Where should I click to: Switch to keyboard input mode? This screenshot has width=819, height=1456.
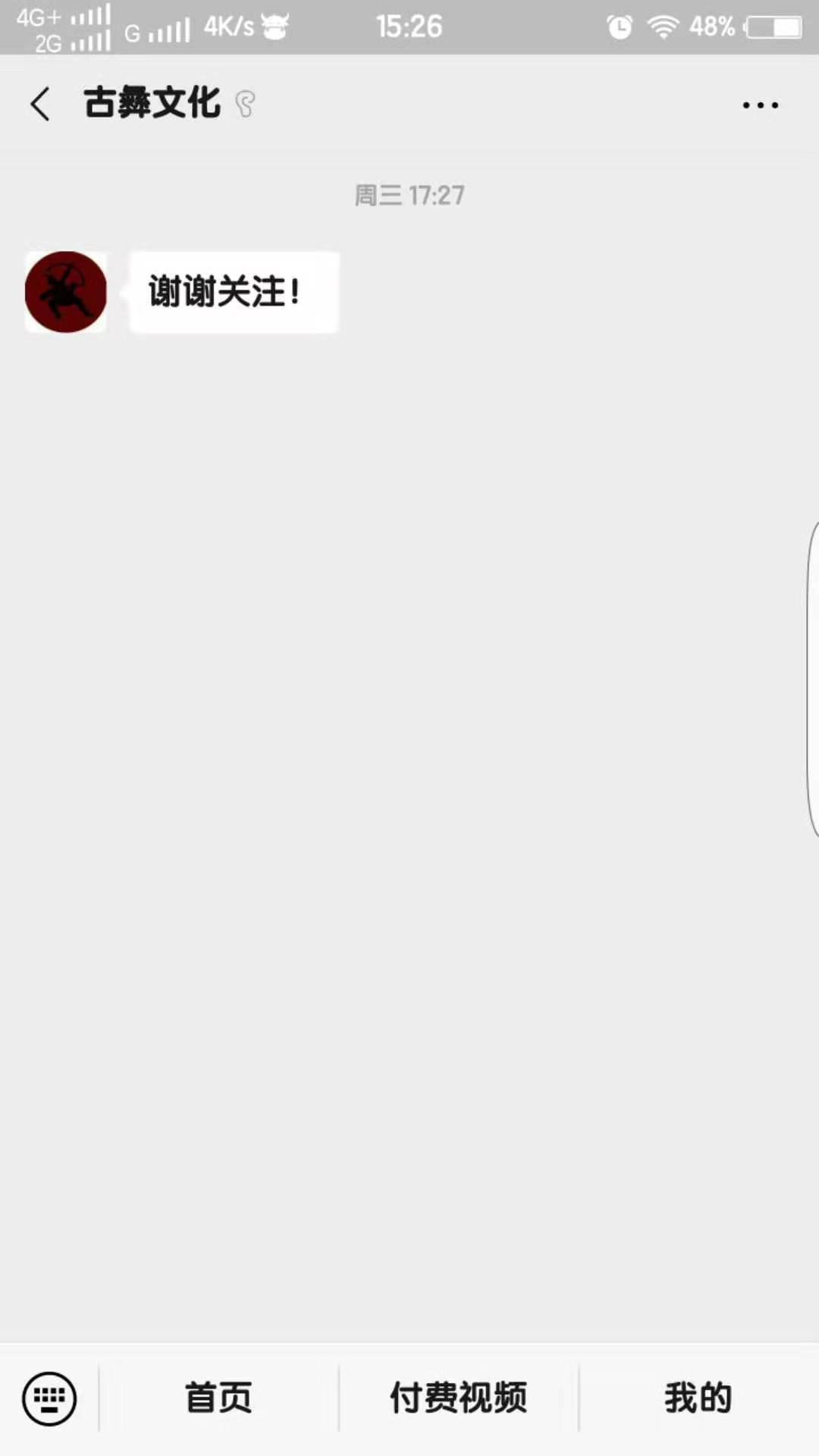[x=49, y=1398]
